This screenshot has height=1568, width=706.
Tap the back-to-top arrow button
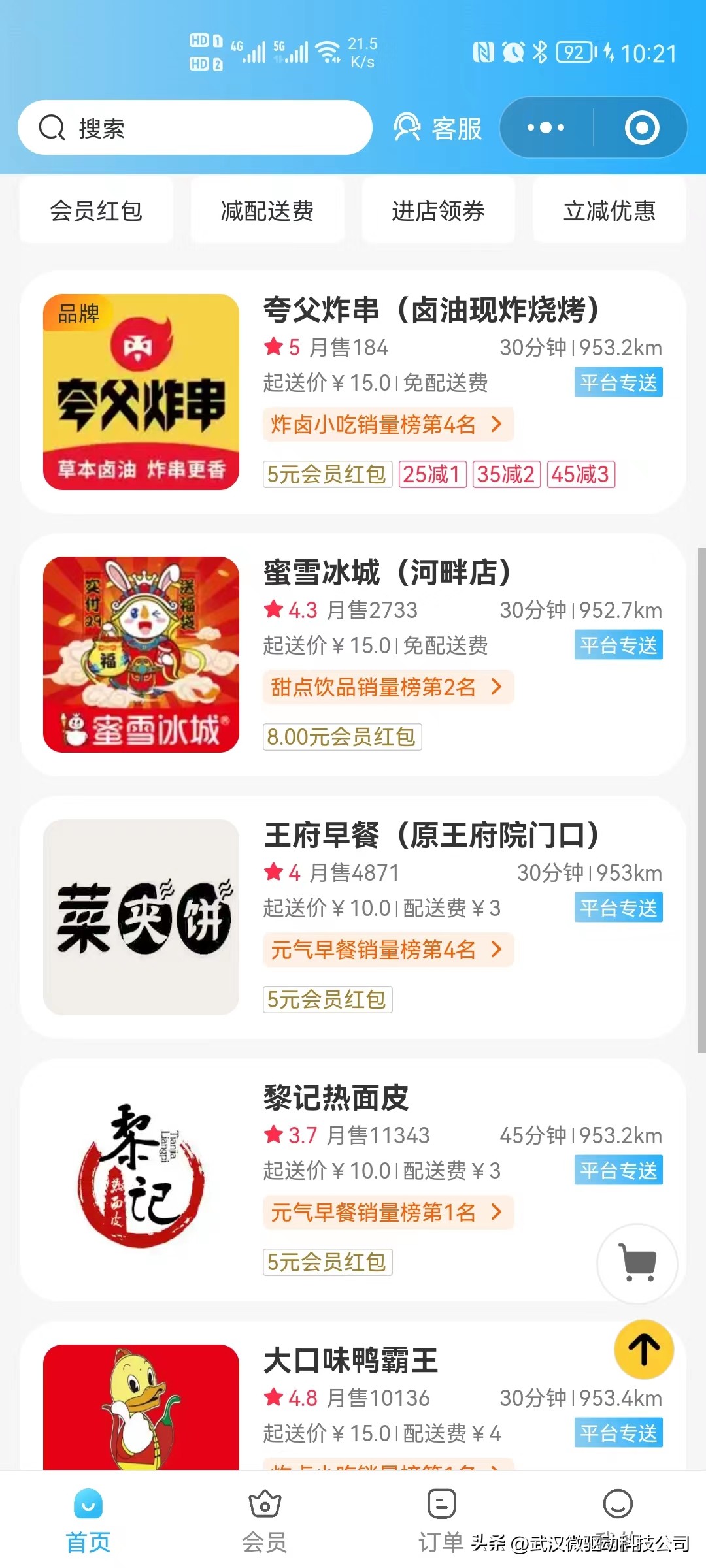click(643, 1350)
